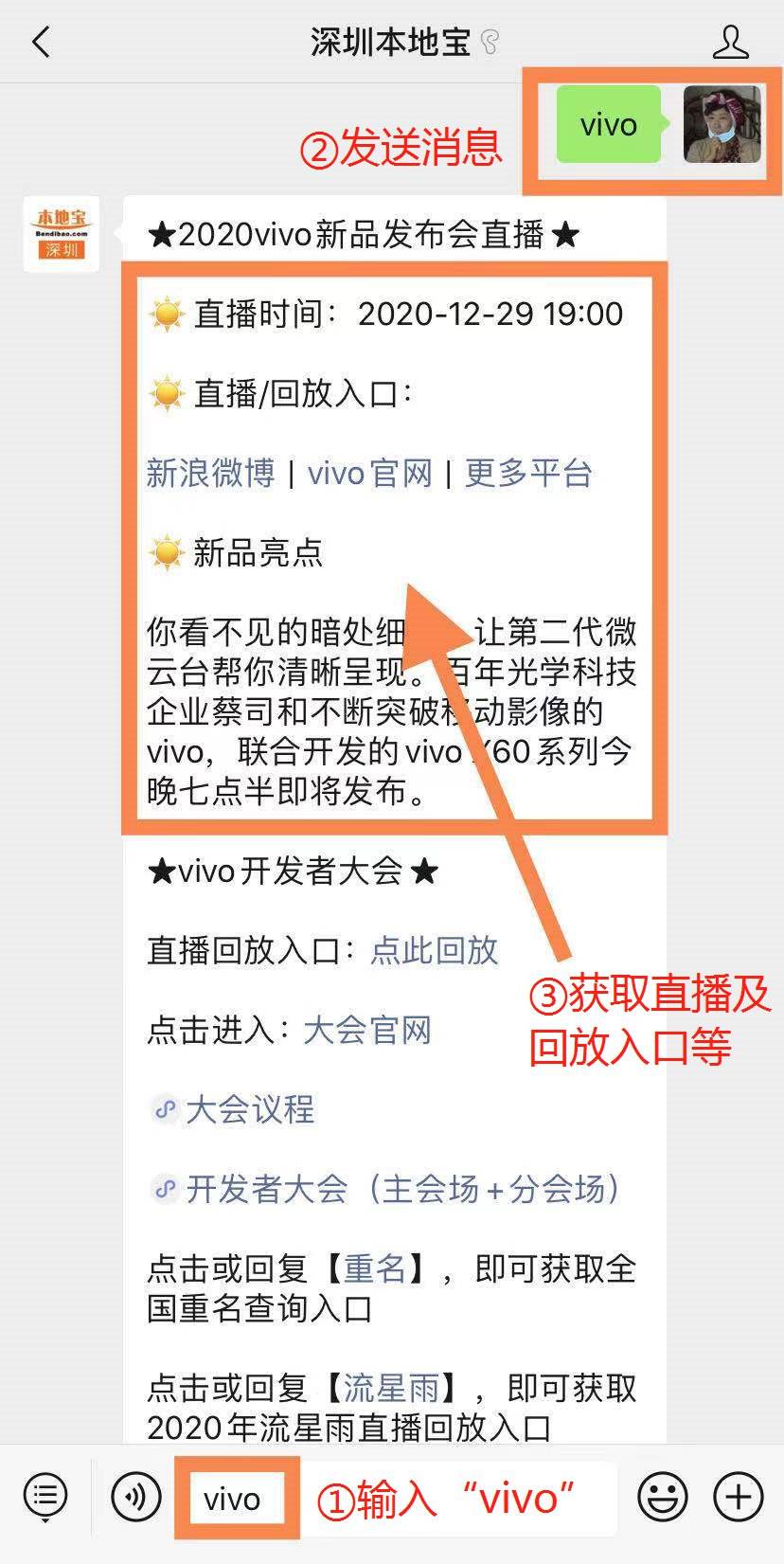
Task: Tap the 点此回放 replay link
Action: pyautogui.click(x=434, y=950)
